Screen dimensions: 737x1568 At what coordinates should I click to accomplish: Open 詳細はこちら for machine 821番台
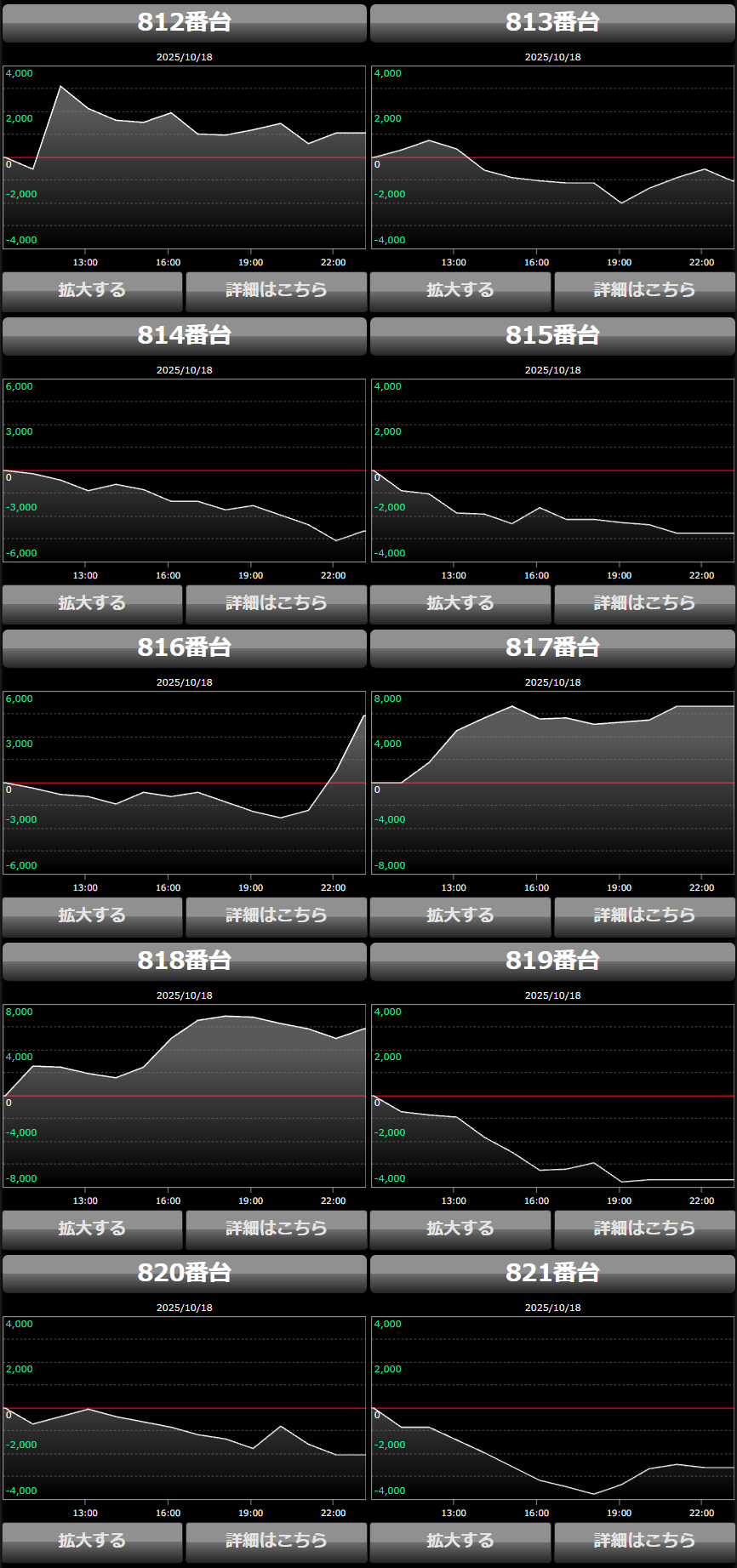point(644,1541)
